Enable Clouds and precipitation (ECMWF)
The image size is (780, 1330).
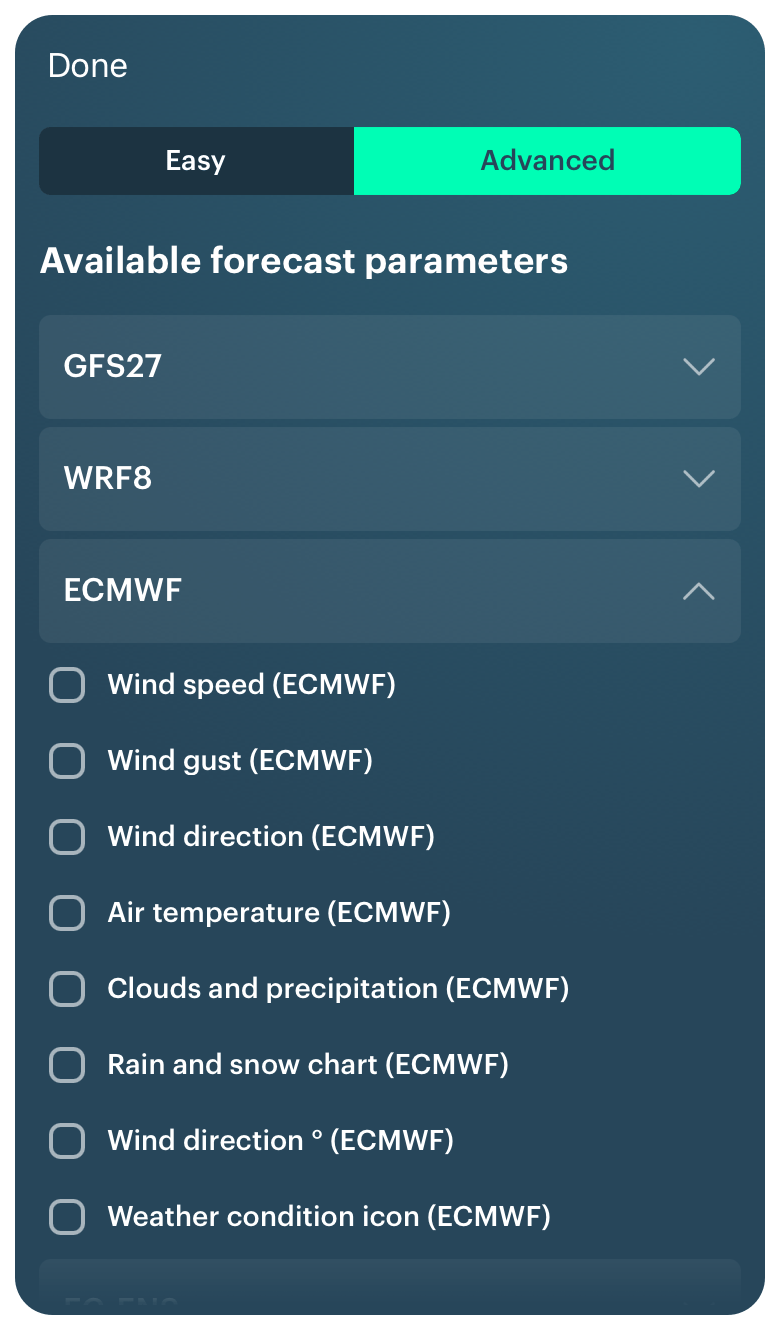66,989
